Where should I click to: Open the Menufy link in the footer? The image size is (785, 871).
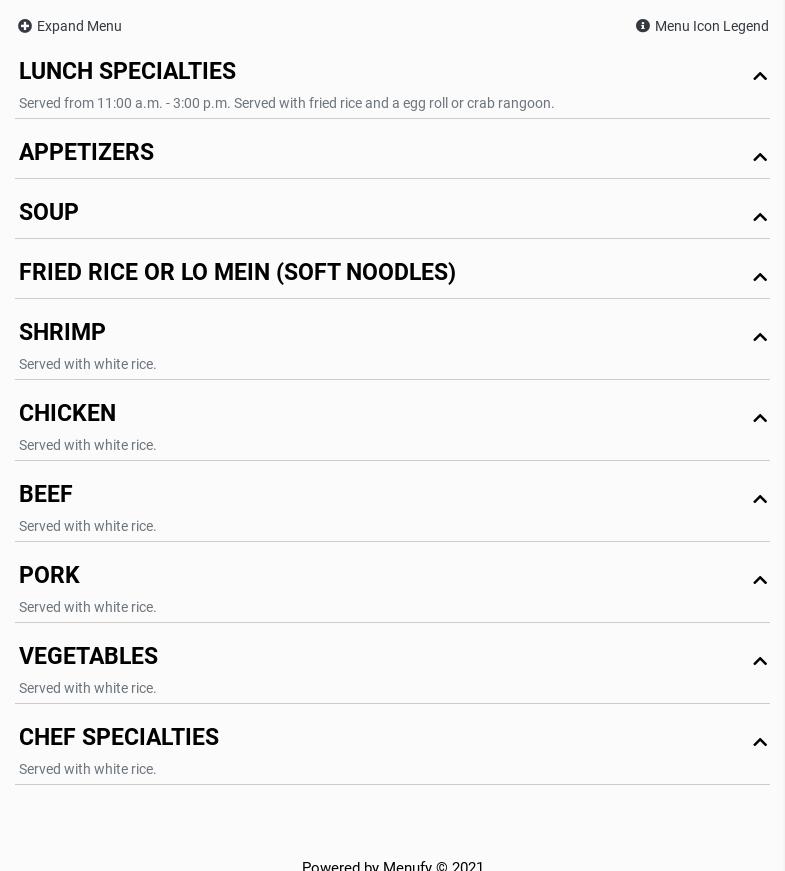tap(407, 866)
